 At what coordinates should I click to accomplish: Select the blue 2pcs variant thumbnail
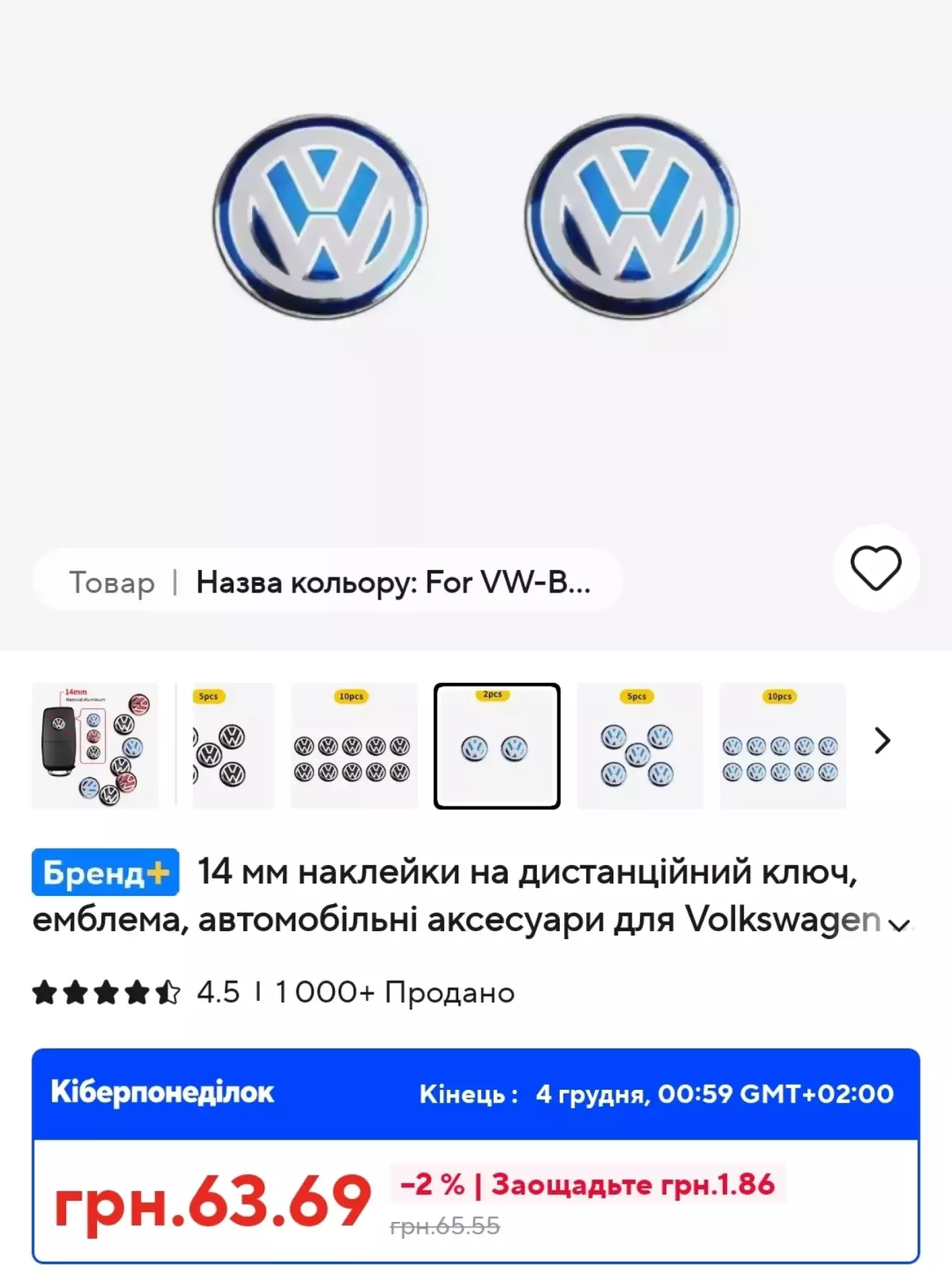pos(497,746)
